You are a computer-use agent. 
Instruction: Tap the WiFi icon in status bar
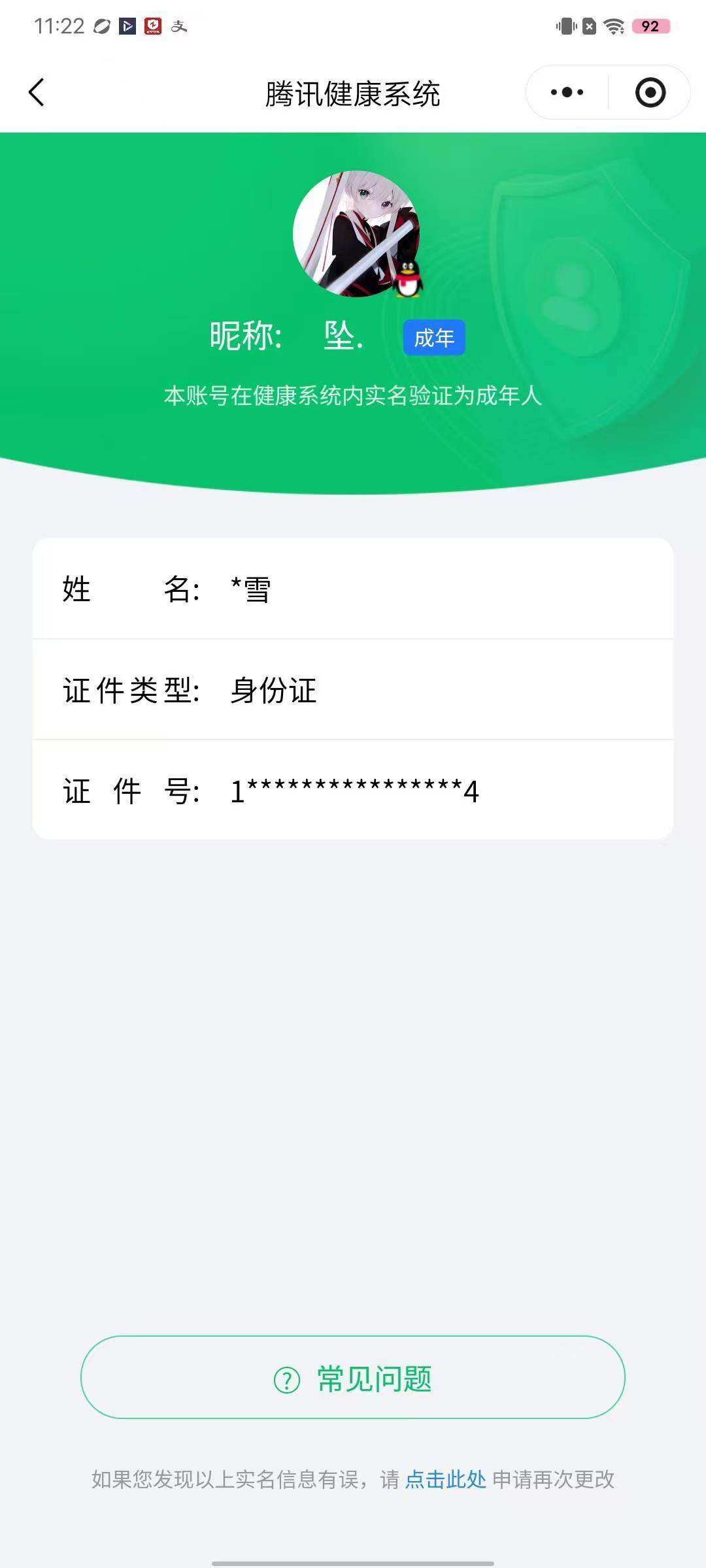pyautogui.click(x=613, y=25)
